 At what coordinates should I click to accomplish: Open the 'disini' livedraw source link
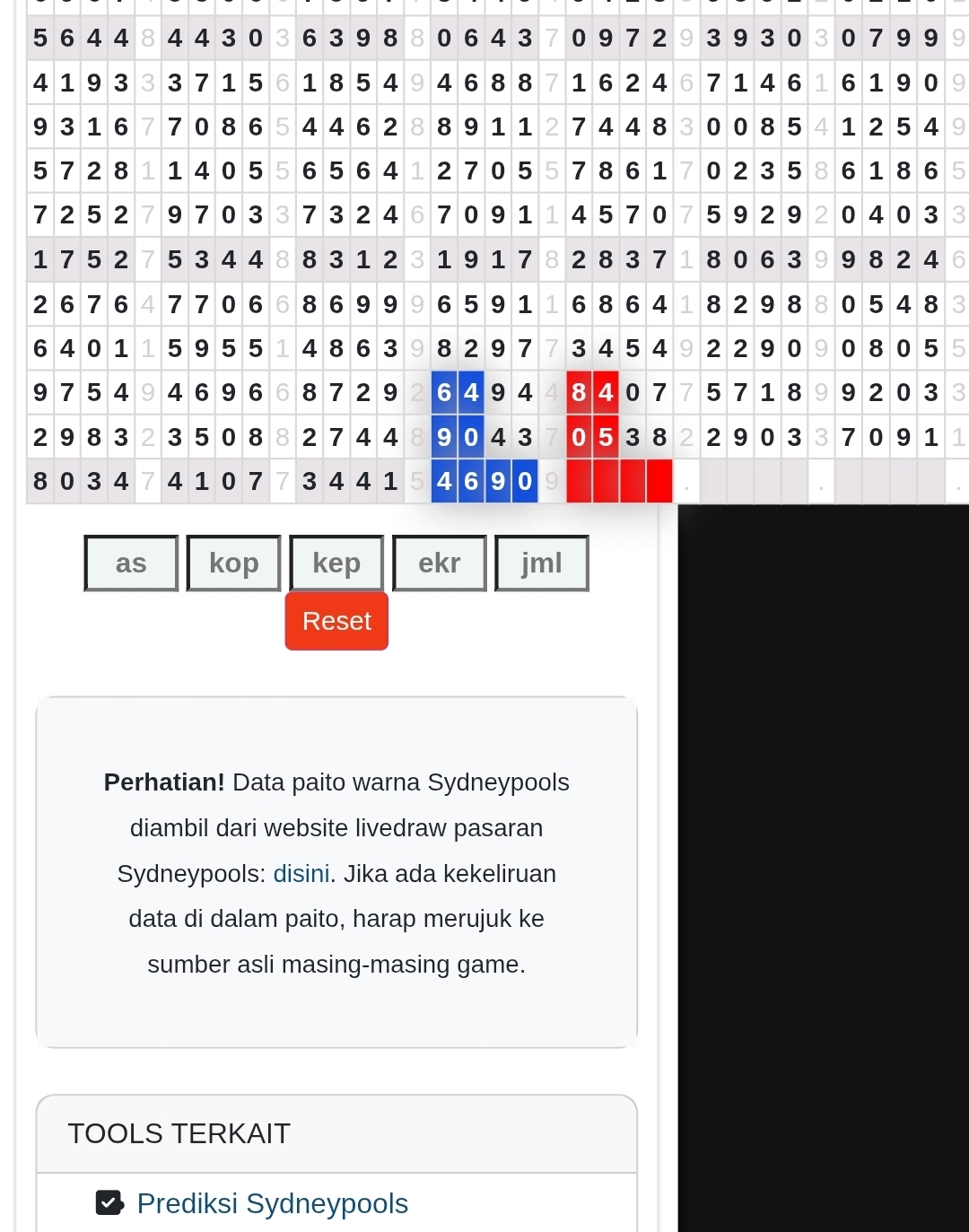click(x=301, y=873)
